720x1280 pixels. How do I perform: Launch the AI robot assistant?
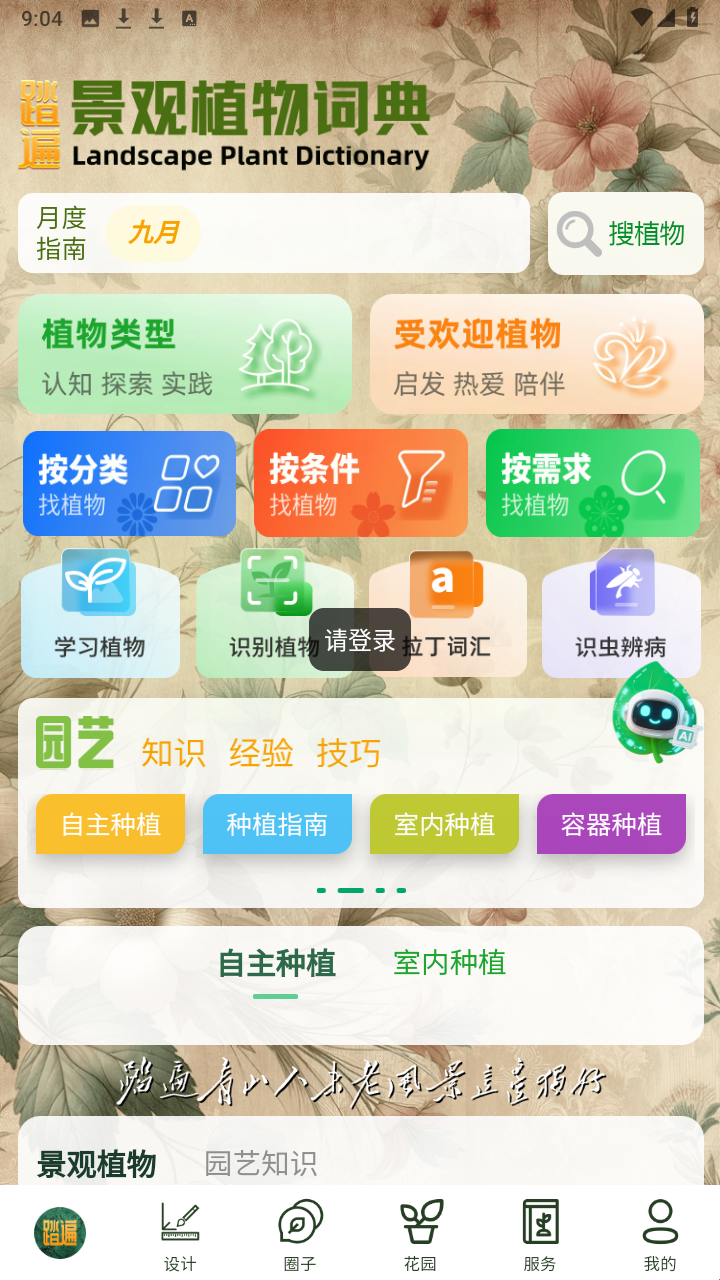coord(656,714)
